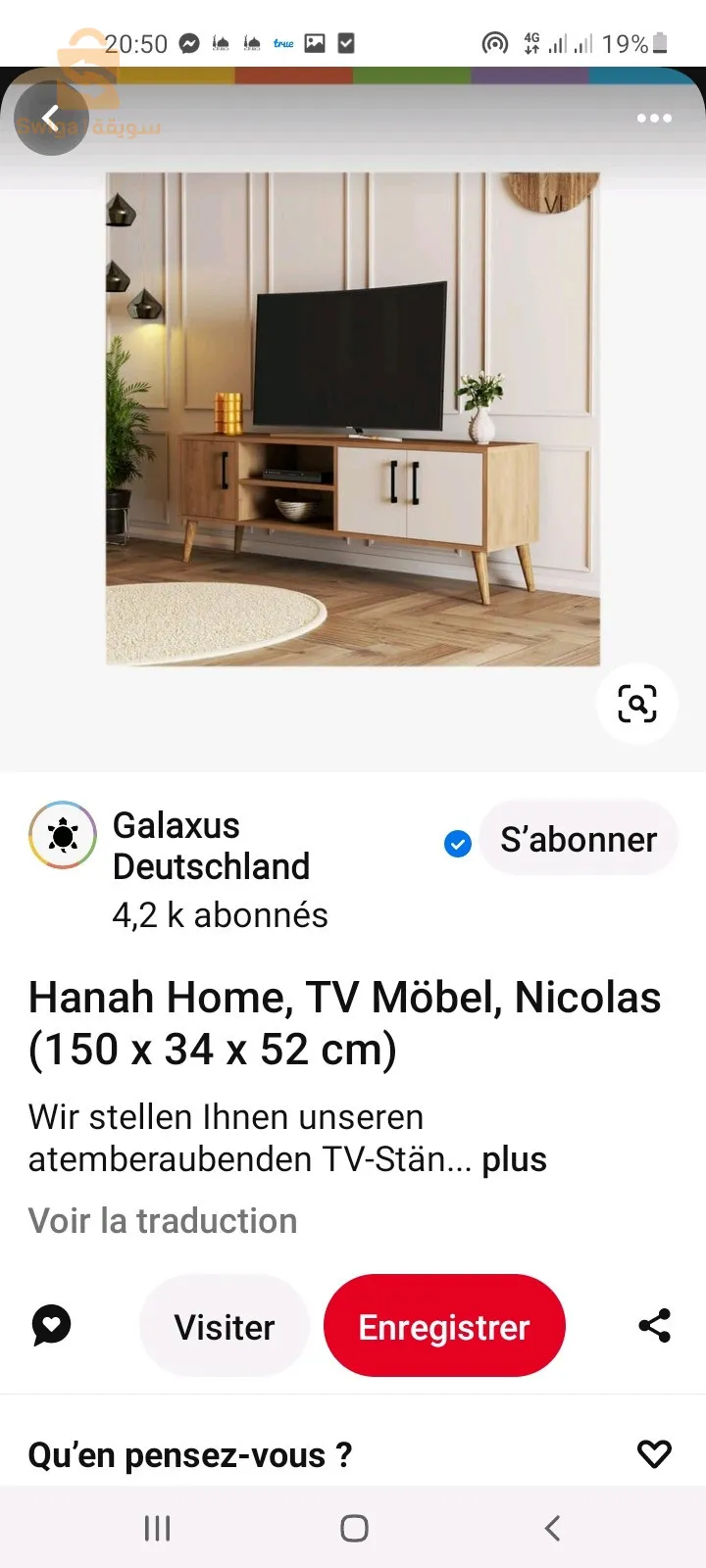Visit the product website via Visiter
The image size is (706, 1568).
[225, 1327]
